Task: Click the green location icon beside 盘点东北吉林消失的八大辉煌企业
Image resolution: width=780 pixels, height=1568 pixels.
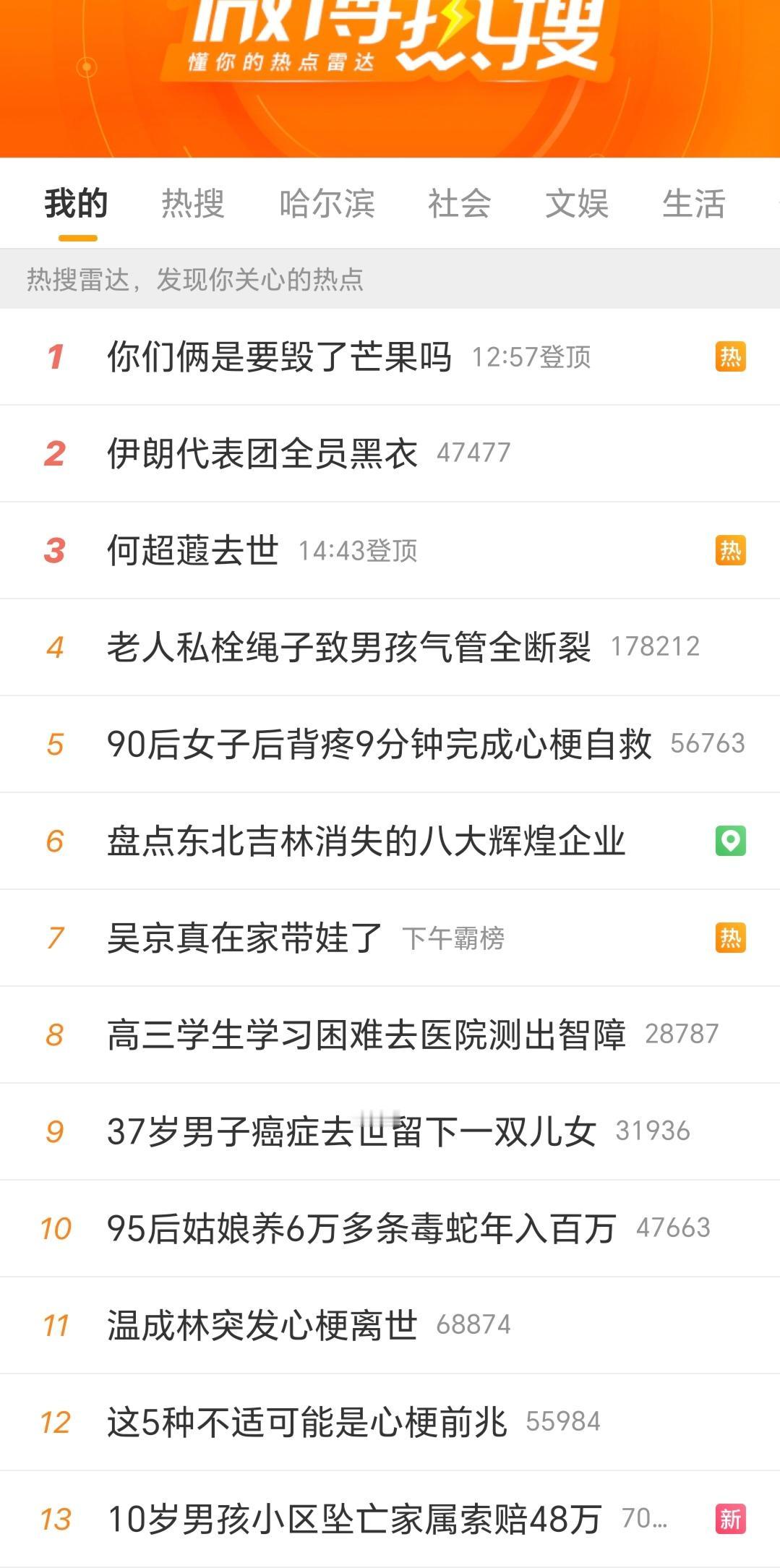Action: coord(732,841)
